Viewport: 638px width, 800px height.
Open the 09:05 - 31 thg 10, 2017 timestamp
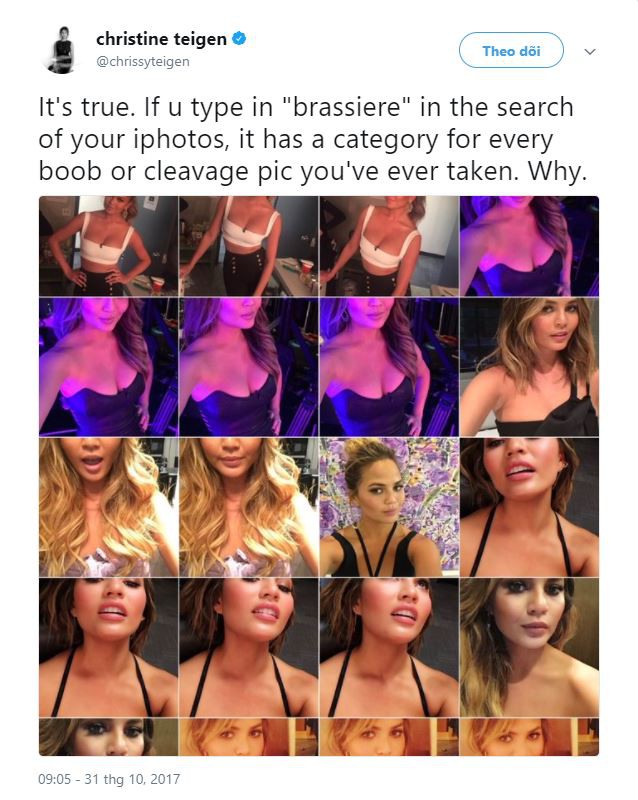[x=110, y=779]
